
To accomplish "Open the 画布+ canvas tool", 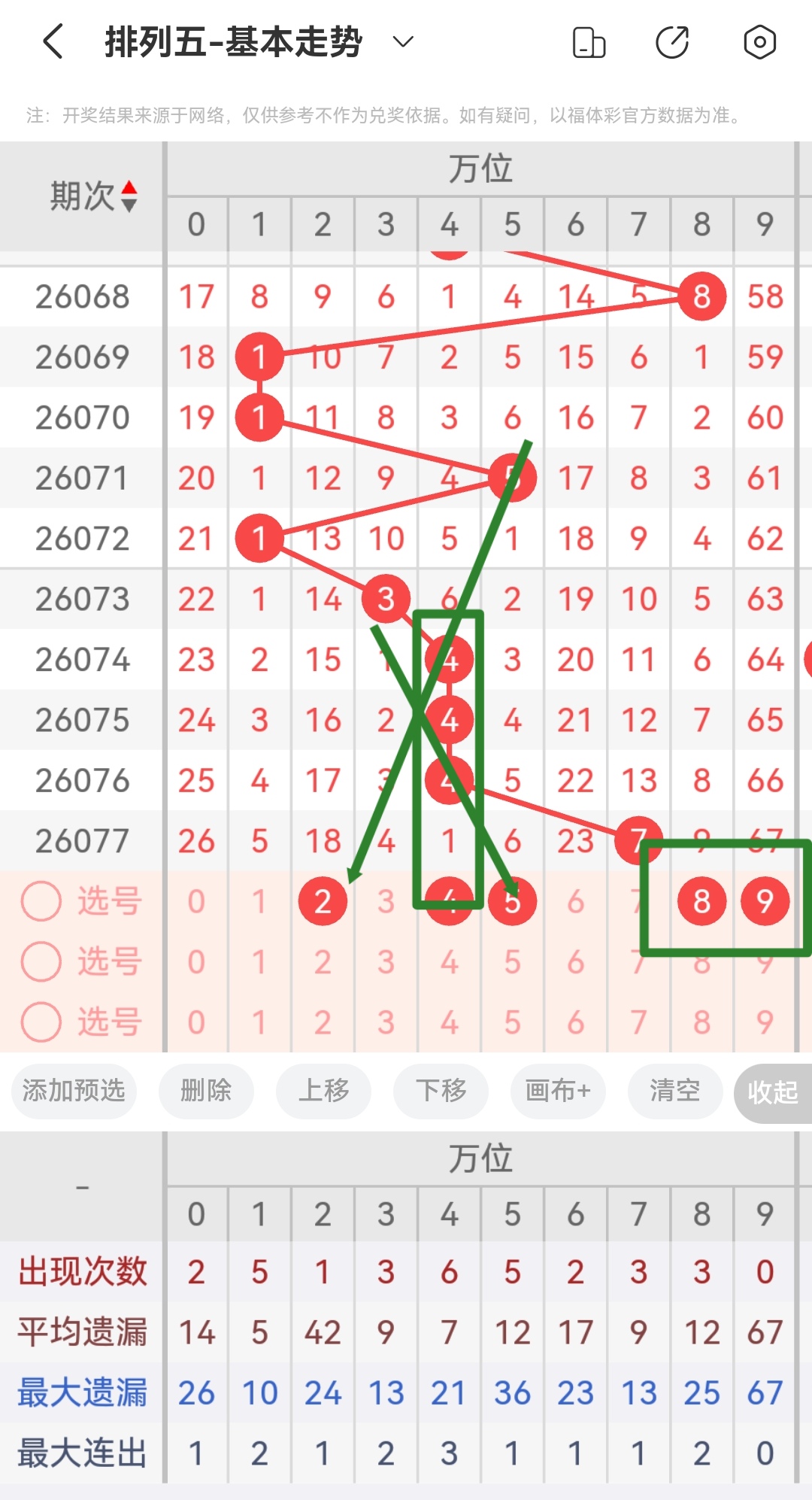I will 558,1092.
